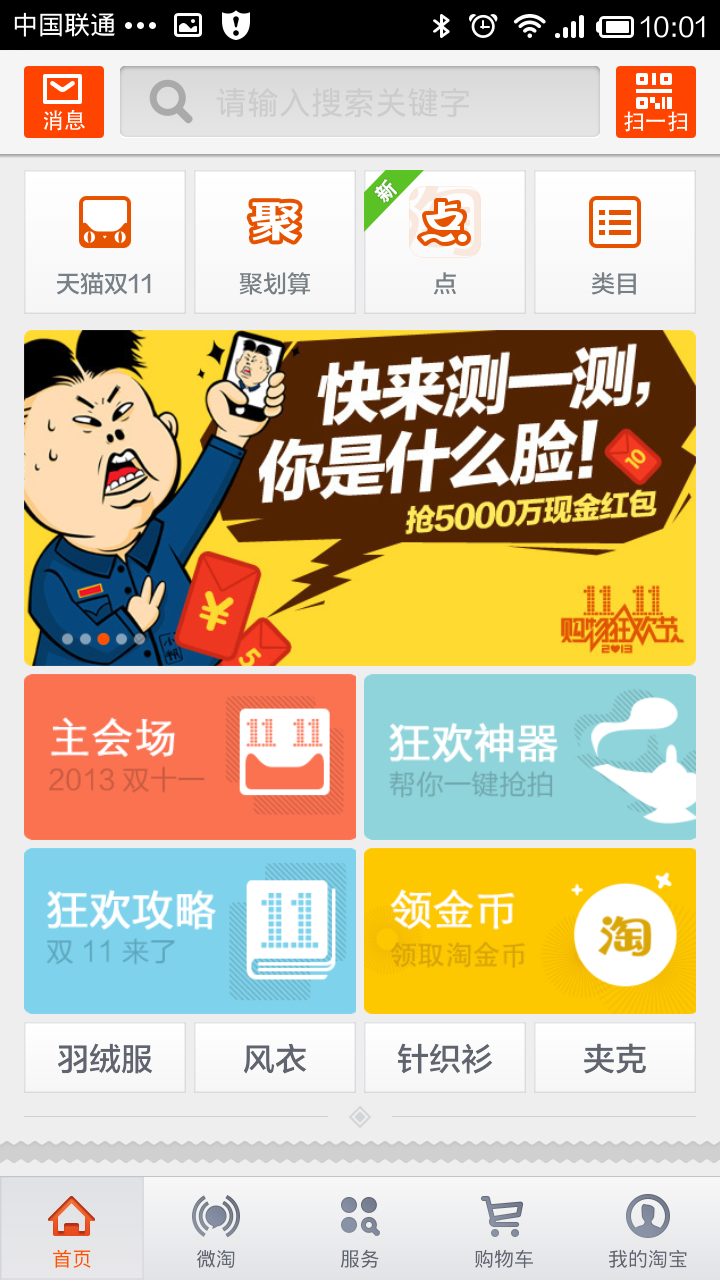Open the 狂欢神器 one-key grab card
Screen dimensions: 720x1280
[x=530, y=757]
